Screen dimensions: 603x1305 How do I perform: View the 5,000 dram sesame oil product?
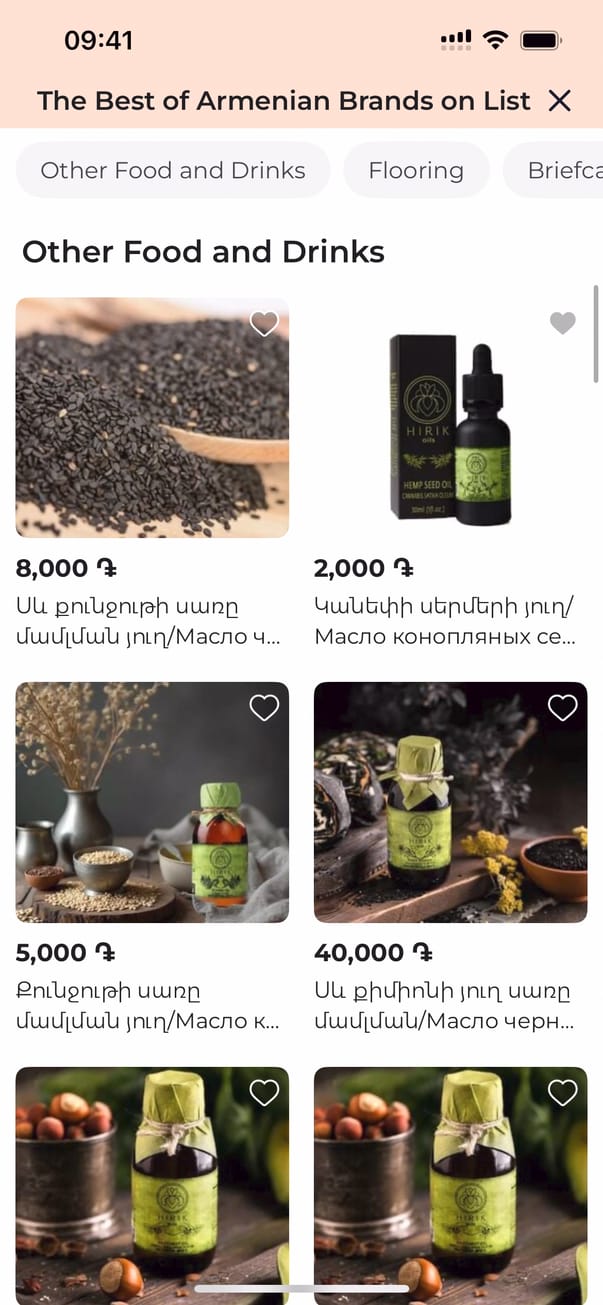click(152, 802)
